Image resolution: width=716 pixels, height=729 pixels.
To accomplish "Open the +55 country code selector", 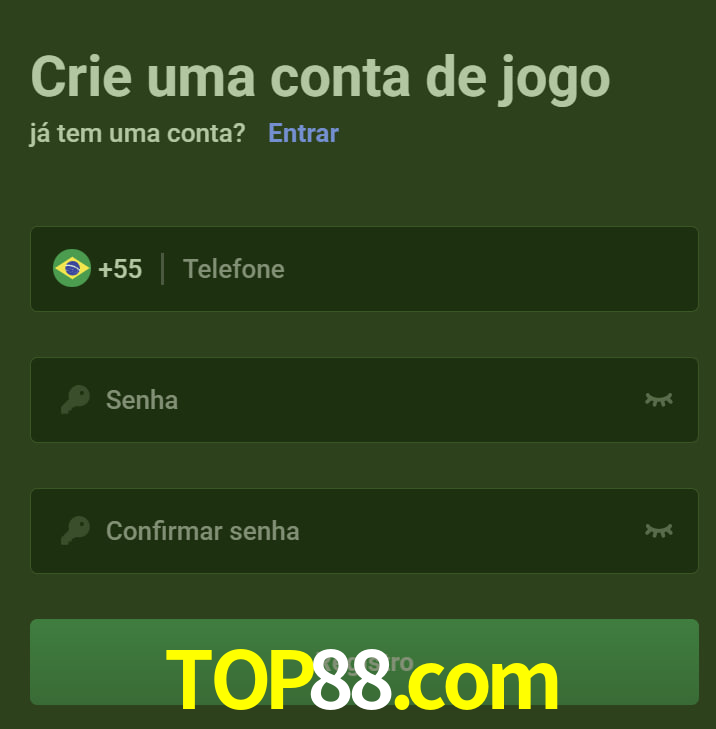I will pyautogui.click(x=99, y=269).
